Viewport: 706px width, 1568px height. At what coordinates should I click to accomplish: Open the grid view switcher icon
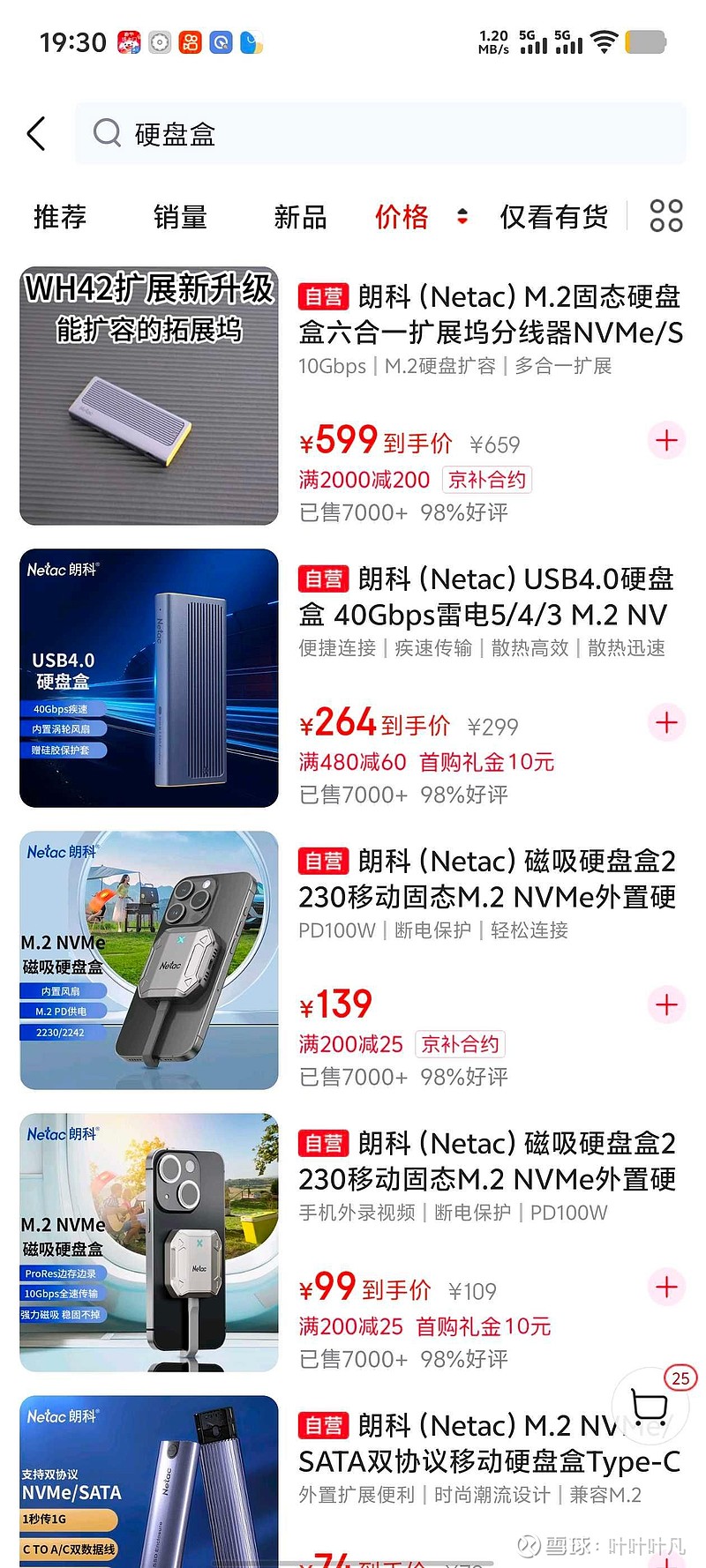tap(665, 215)
